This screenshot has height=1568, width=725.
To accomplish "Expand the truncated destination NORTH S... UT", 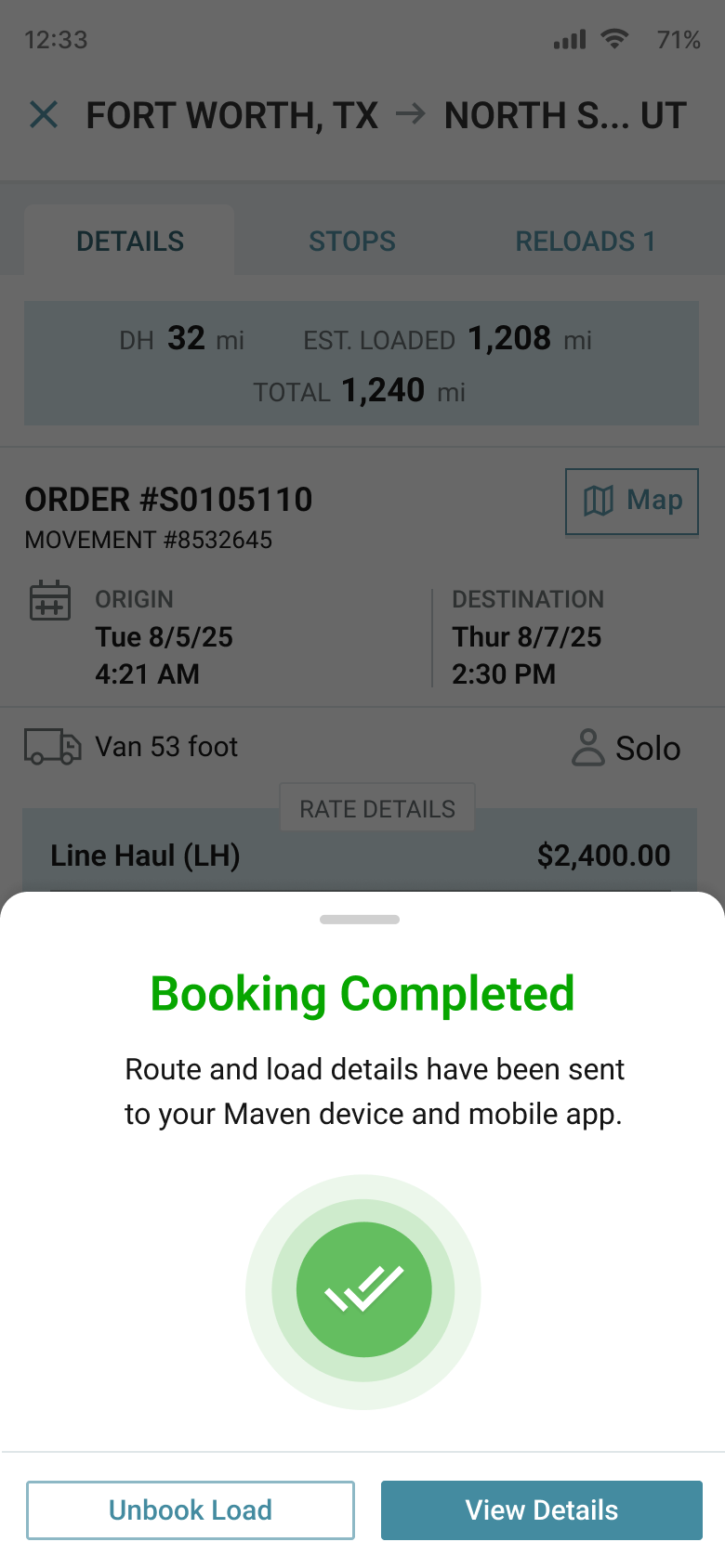I will click(x=563, y=114).
